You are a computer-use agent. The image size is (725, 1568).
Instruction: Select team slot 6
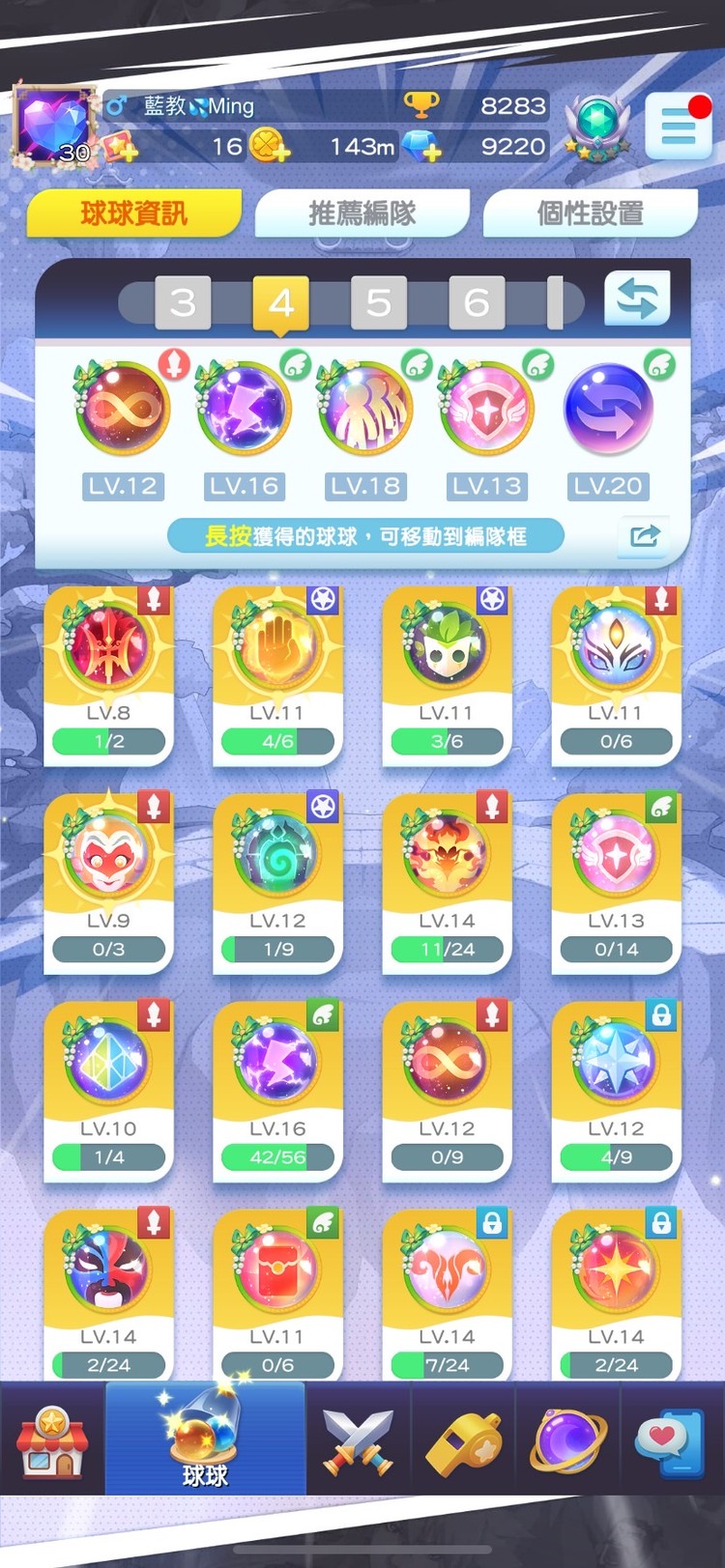pos(477,303)
